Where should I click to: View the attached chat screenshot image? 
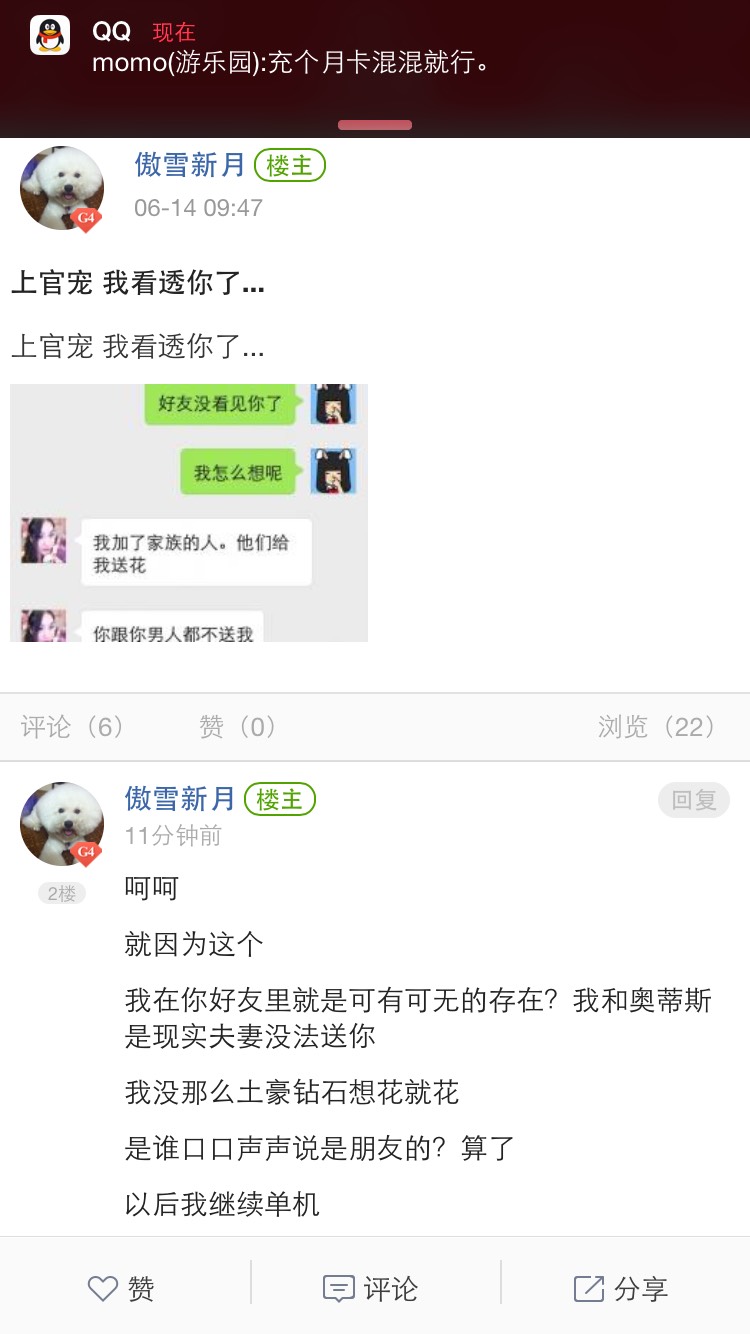coord(189,513)
